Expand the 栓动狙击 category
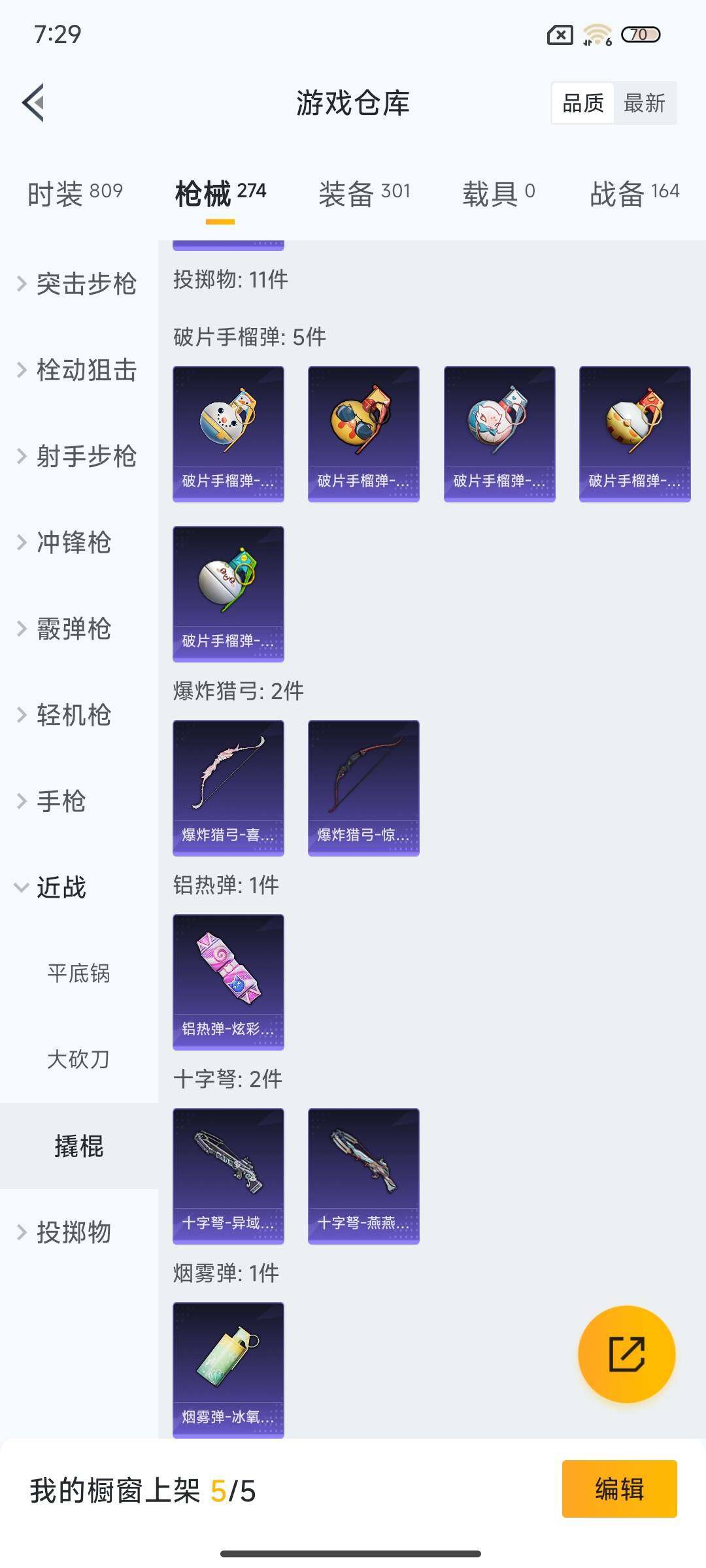 pos(78,370)
